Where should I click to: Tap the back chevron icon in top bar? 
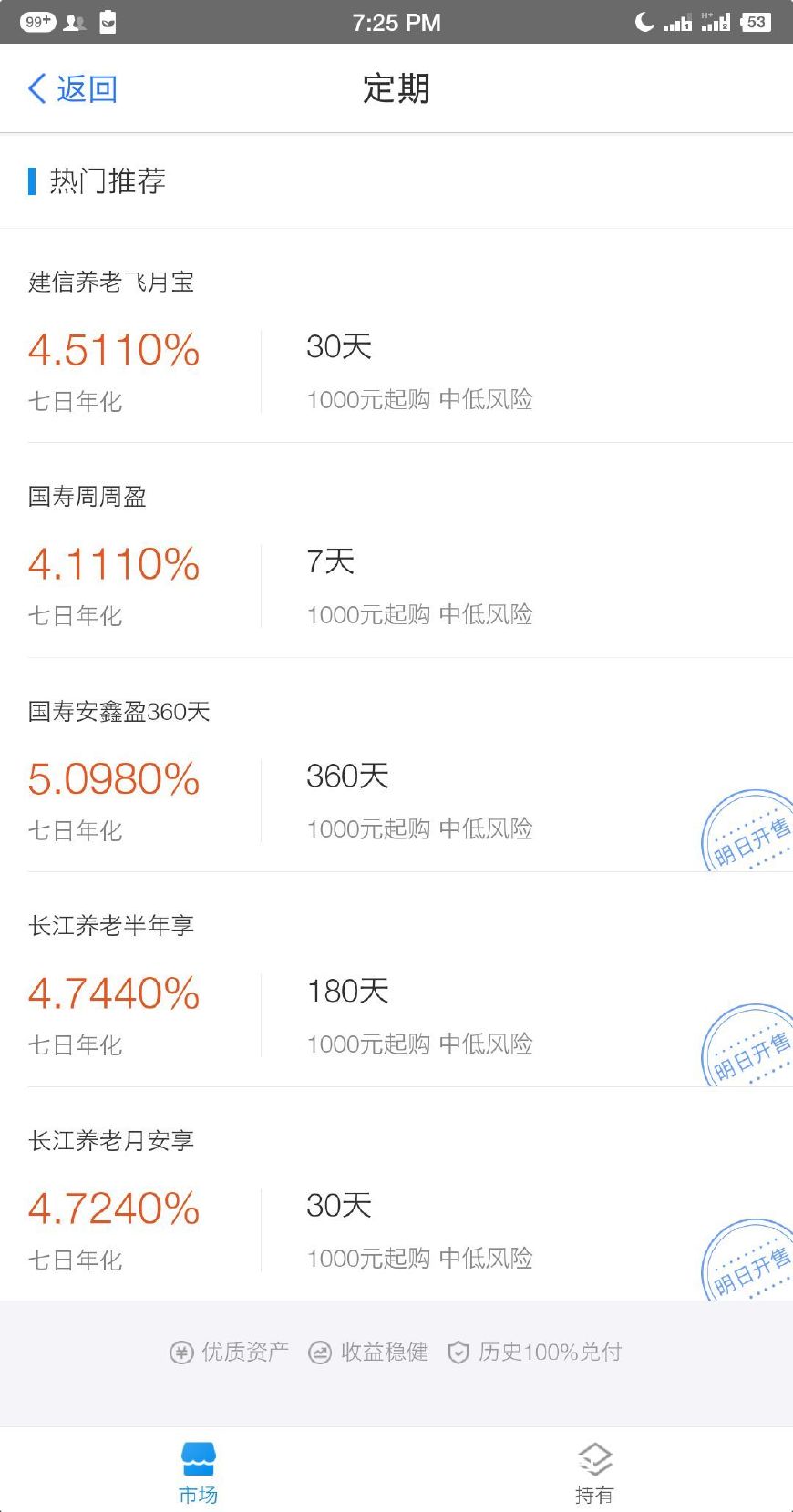[x=35, y=87]
